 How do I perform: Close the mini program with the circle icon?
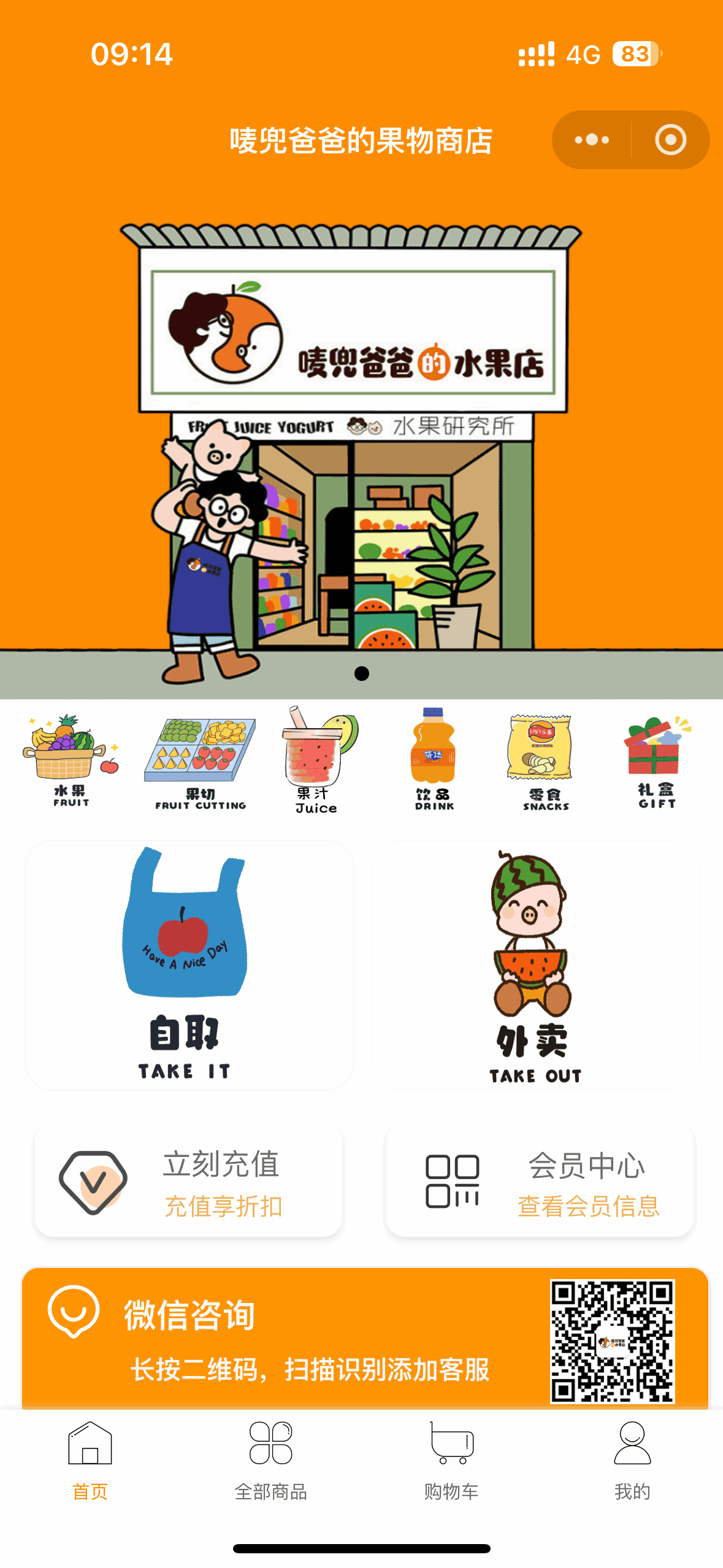(670, 140)
